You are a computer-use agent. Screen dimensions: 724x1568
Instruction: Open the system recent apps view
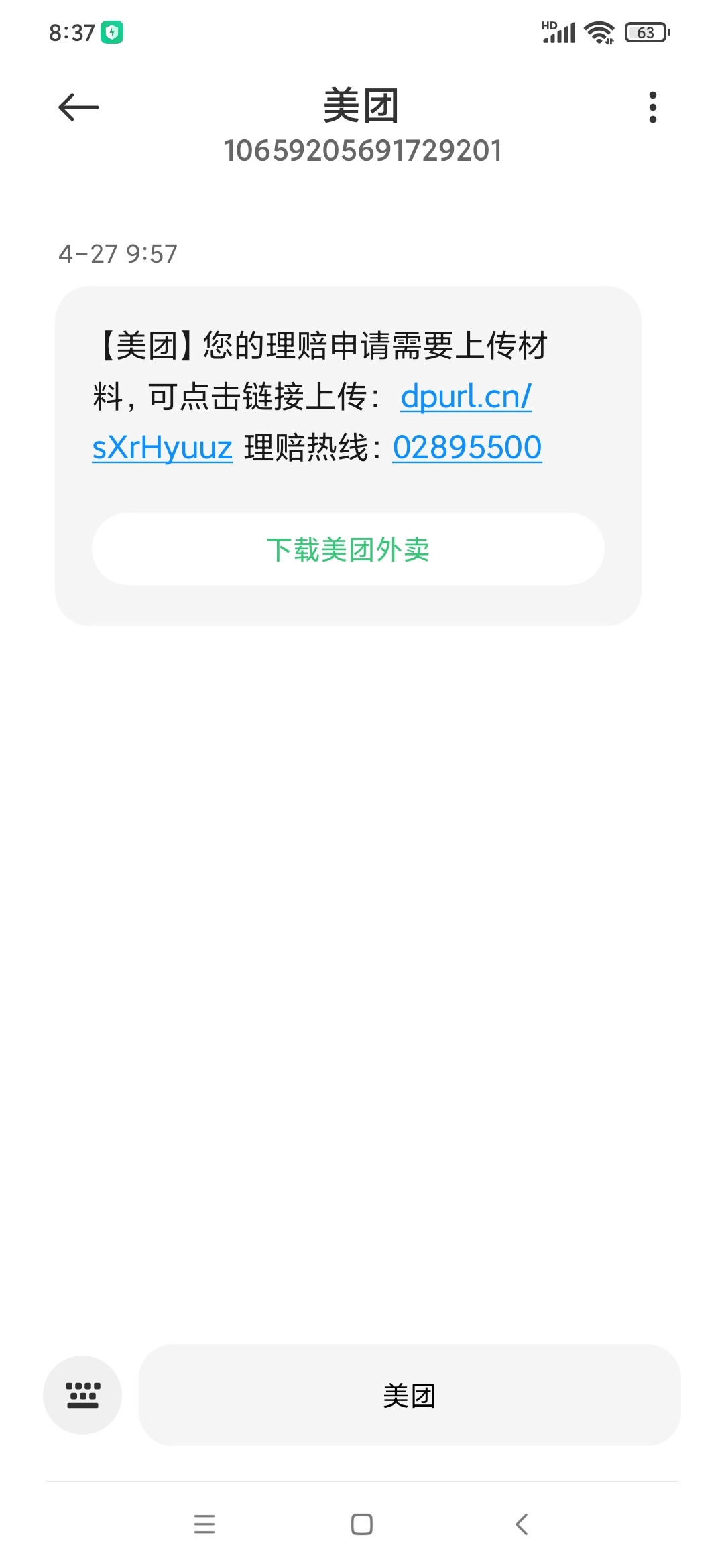tap(204, 1524)
